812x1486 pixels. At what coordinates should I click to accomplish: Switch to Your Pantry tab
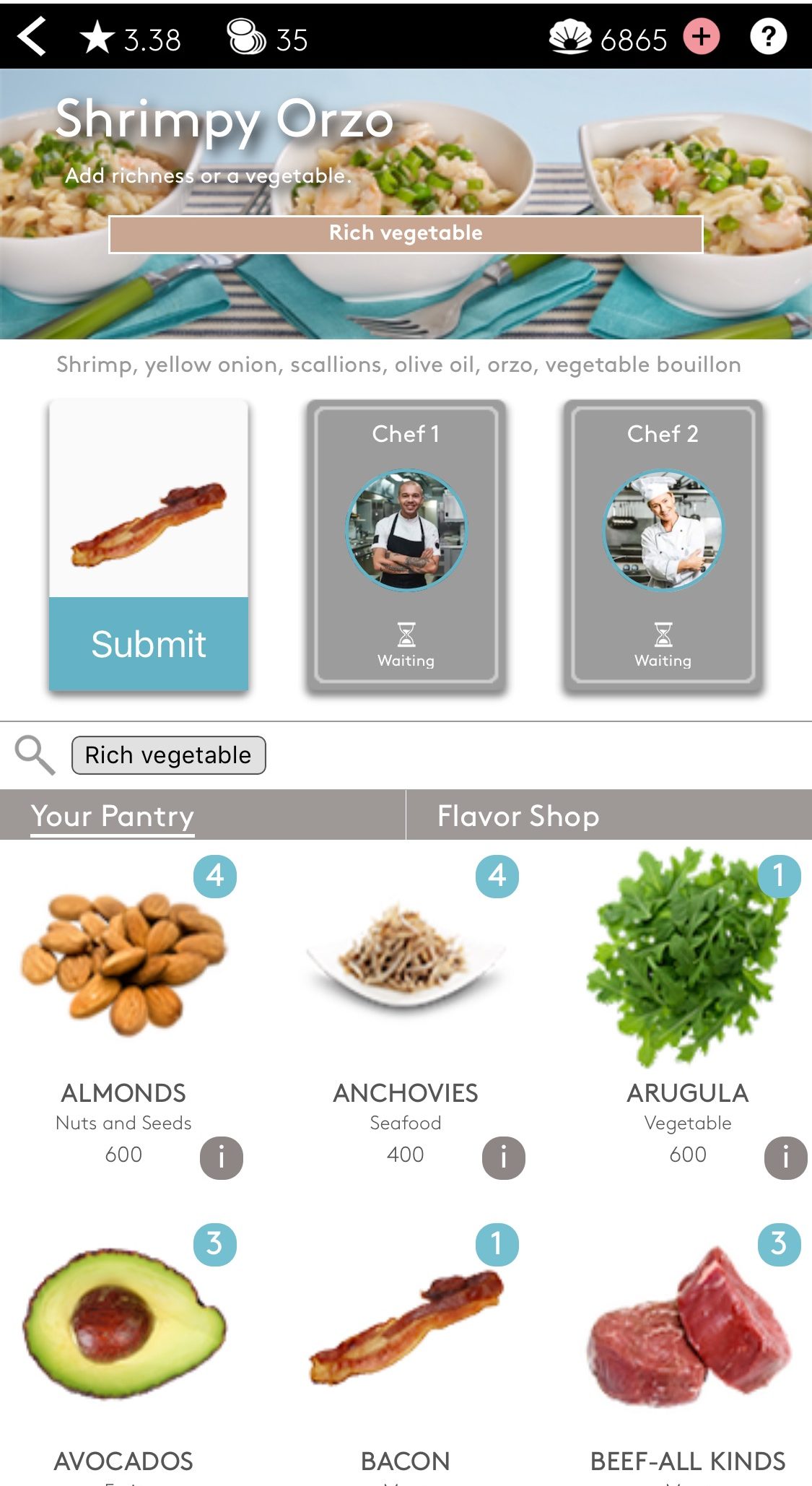point(113,816)
